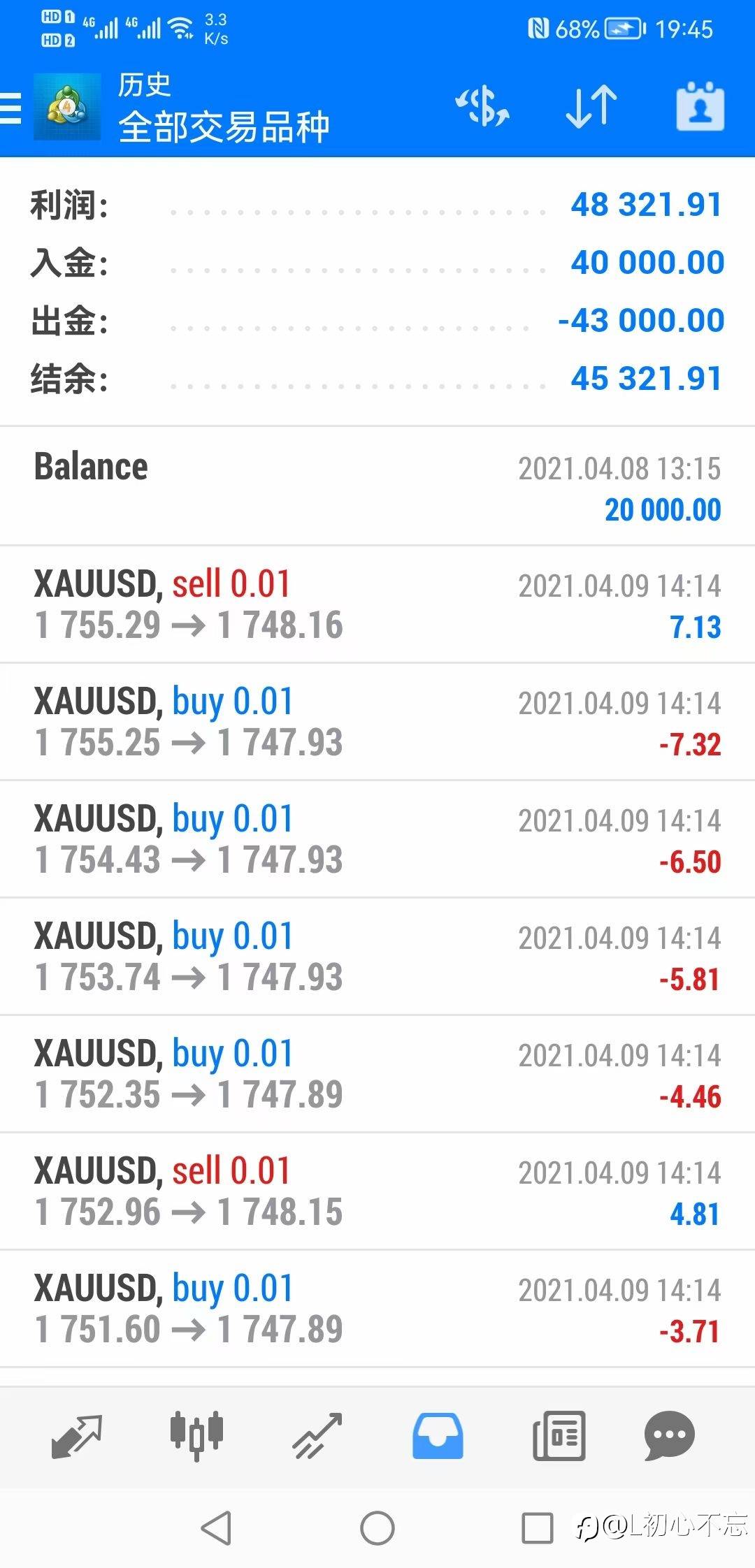The width and height of the screenshot is (755, 1568).
Task: Open the buy trade with loss -3.71
Action: [377, 1309]
